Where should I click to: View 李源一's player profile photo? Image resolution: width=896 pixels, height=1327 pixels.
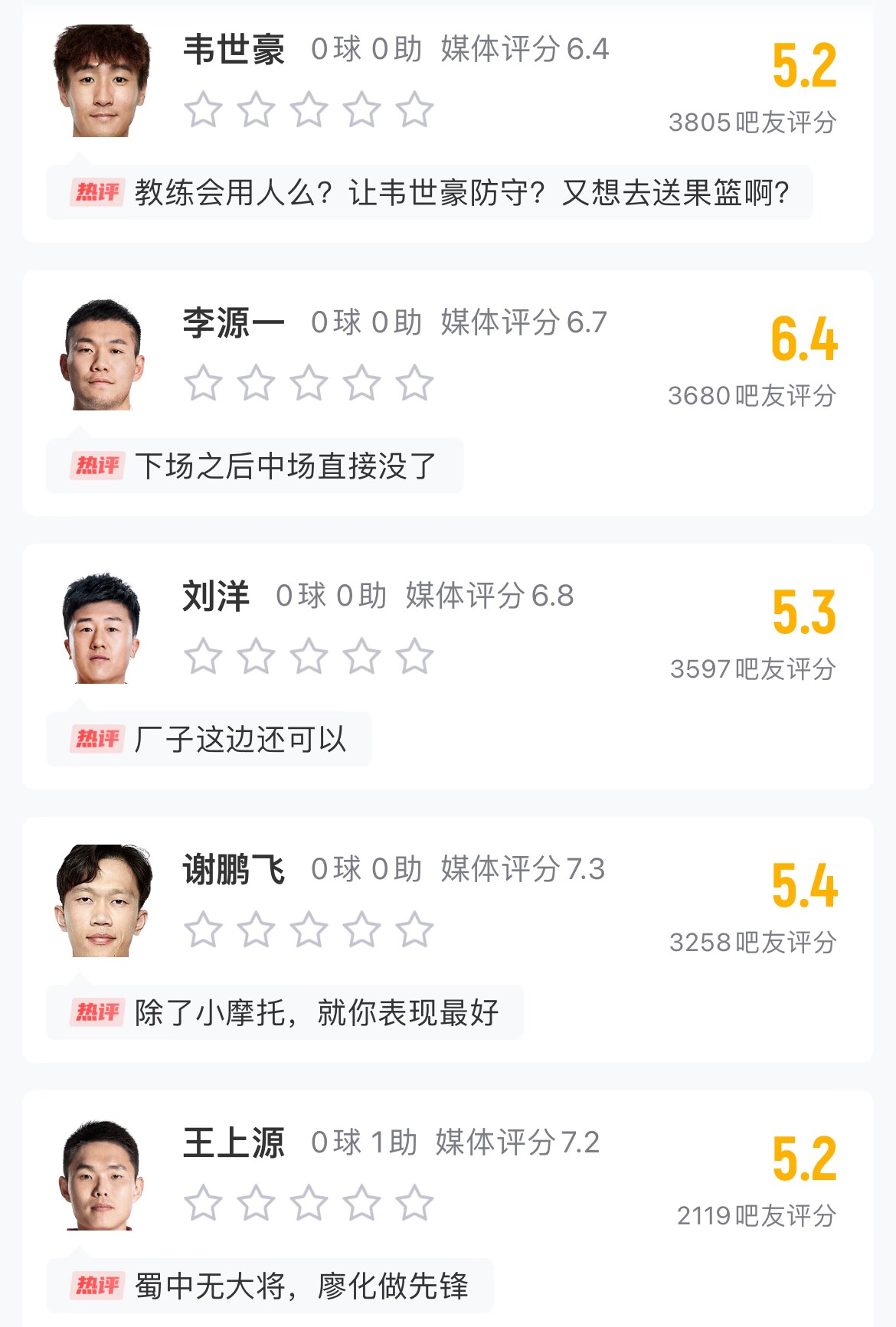(x=102, y=355)
